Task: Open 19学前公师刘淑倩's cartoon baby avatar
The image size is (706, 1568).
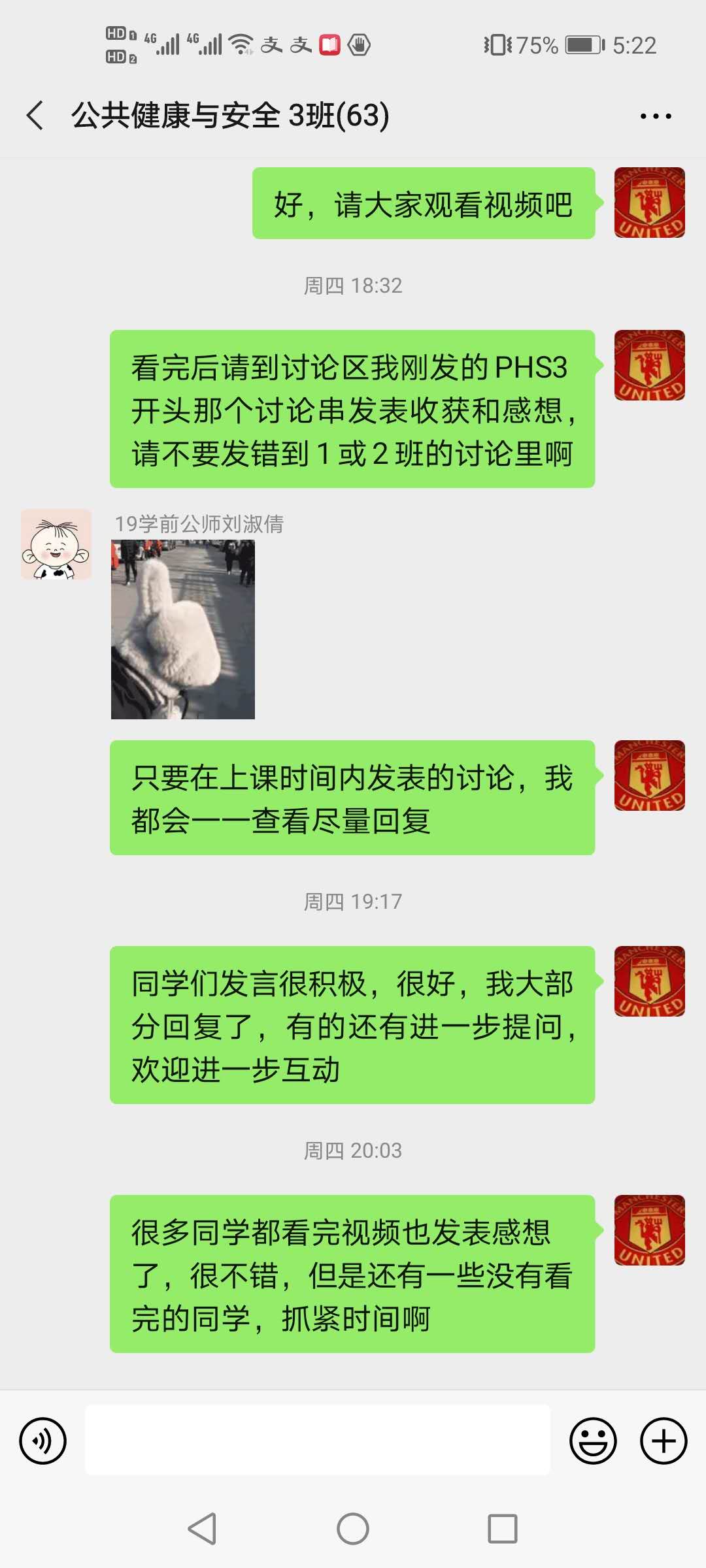Action: (56, 544)
